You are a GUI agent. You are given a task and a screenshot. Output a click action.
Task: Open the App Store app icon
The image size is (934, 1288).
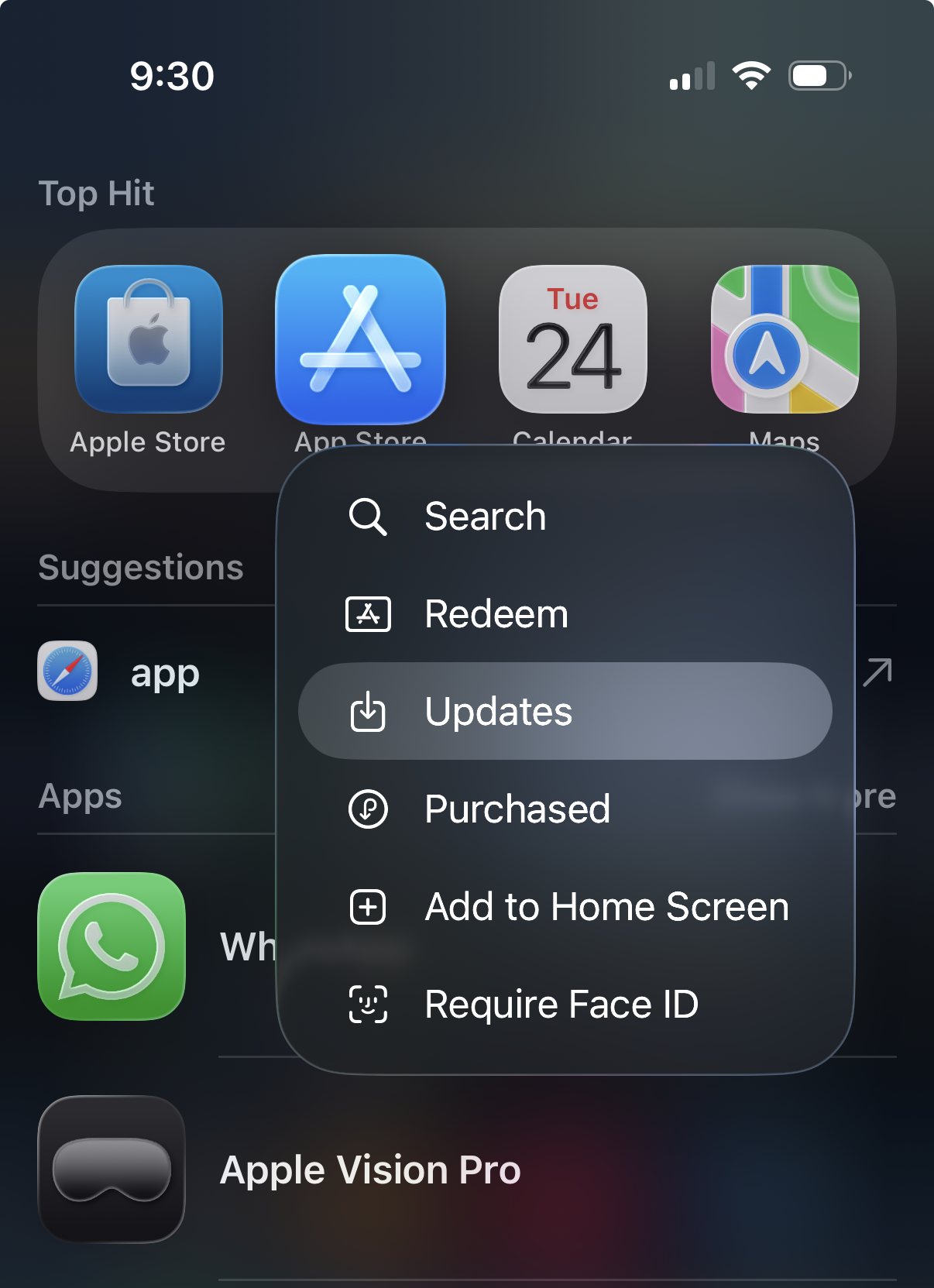pyautogui.click(x=360, y=340)
